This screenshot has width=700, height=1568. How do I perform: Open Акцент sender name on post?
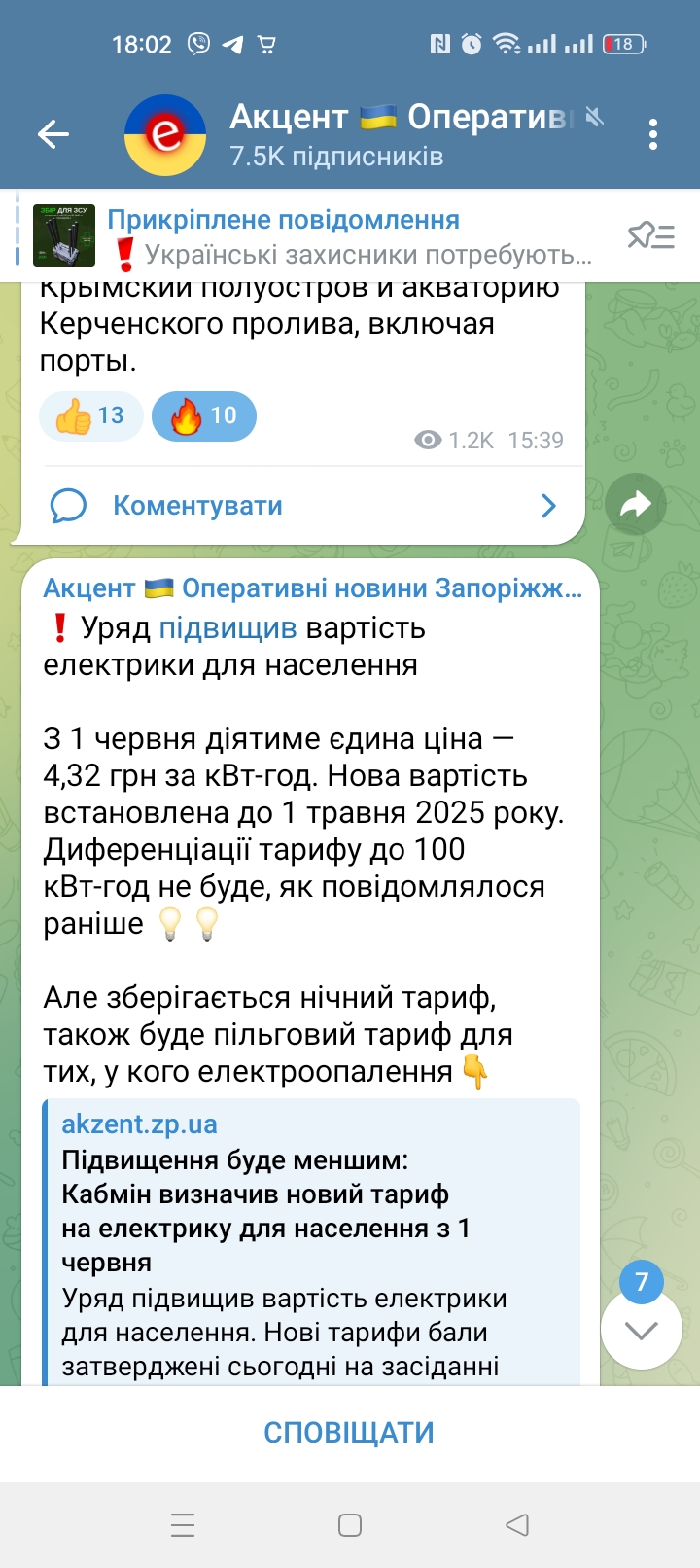point(311,588)
